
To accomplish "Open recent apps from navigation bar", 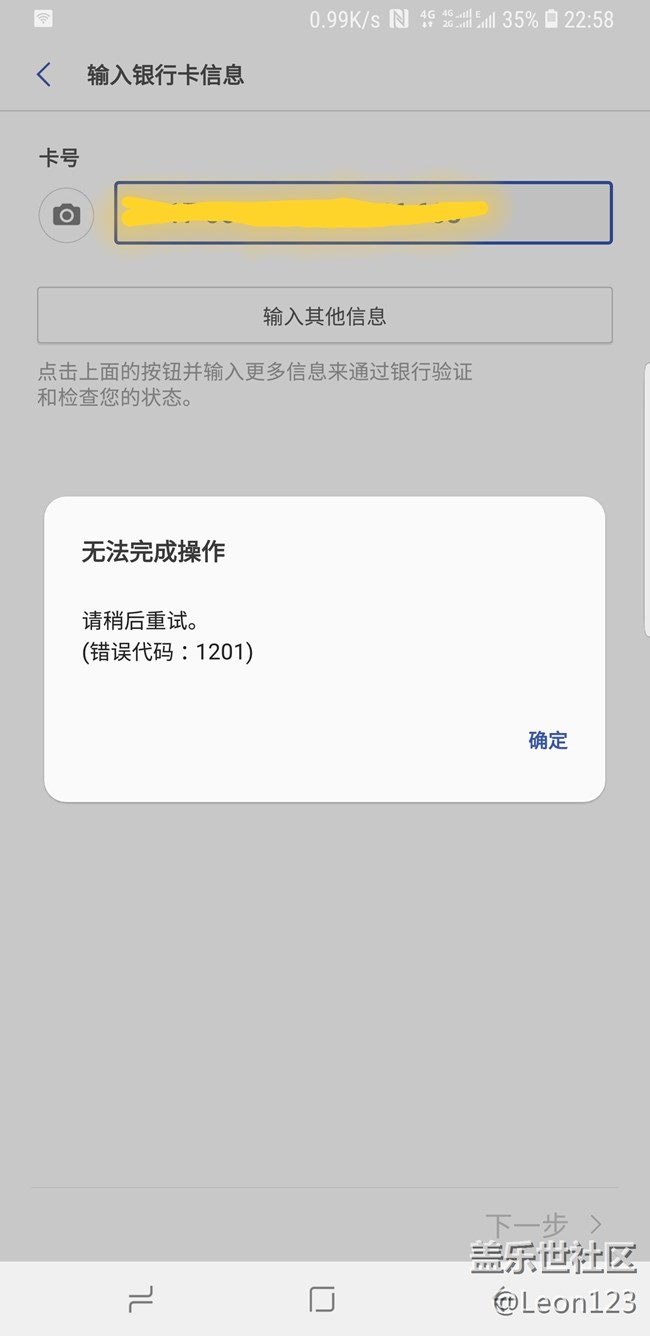I will point(141,1299).
